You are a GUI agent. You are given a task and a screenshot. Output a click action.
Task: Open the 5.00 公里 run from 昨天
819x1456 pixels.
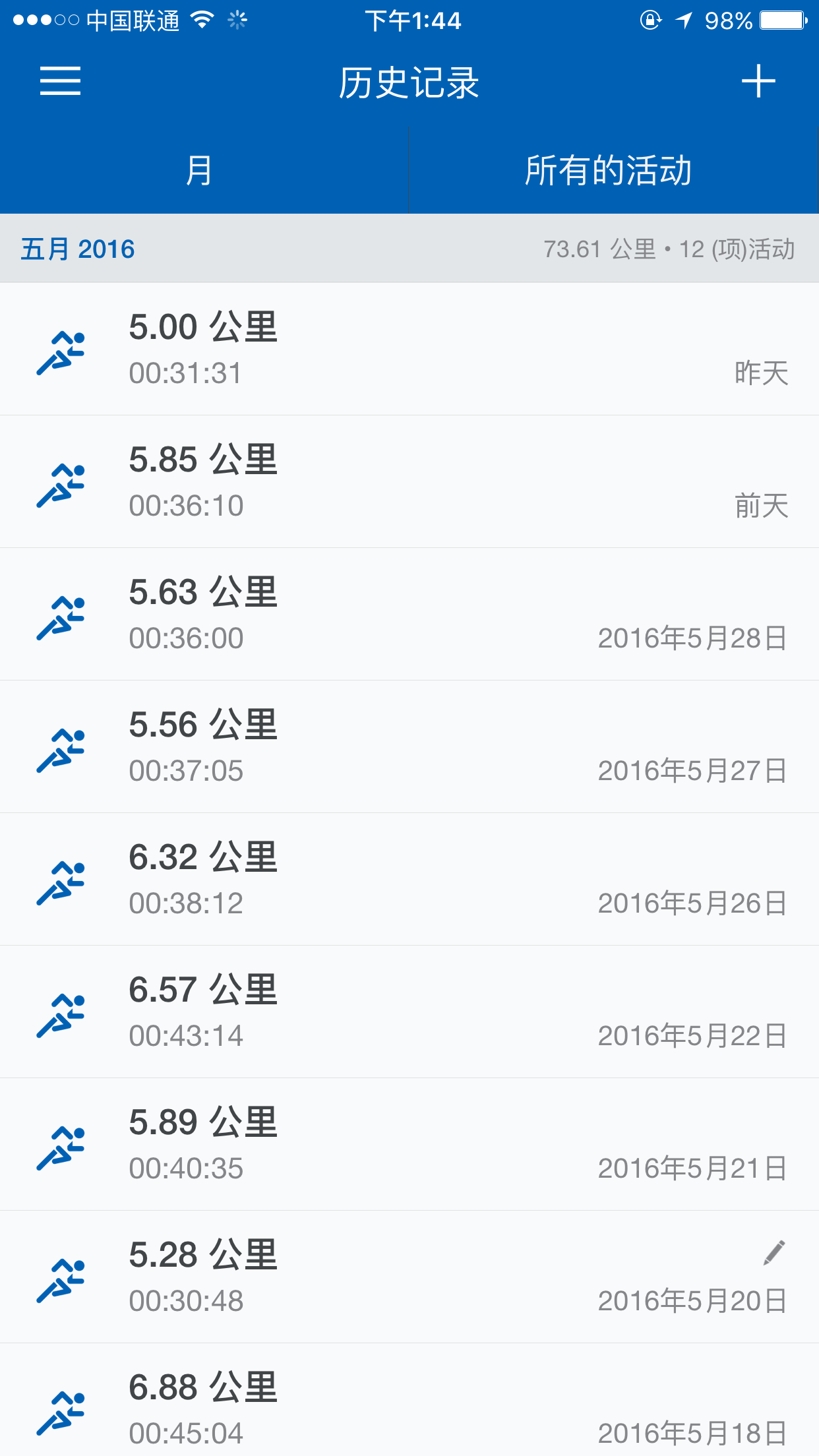click(x=409, y=349)
